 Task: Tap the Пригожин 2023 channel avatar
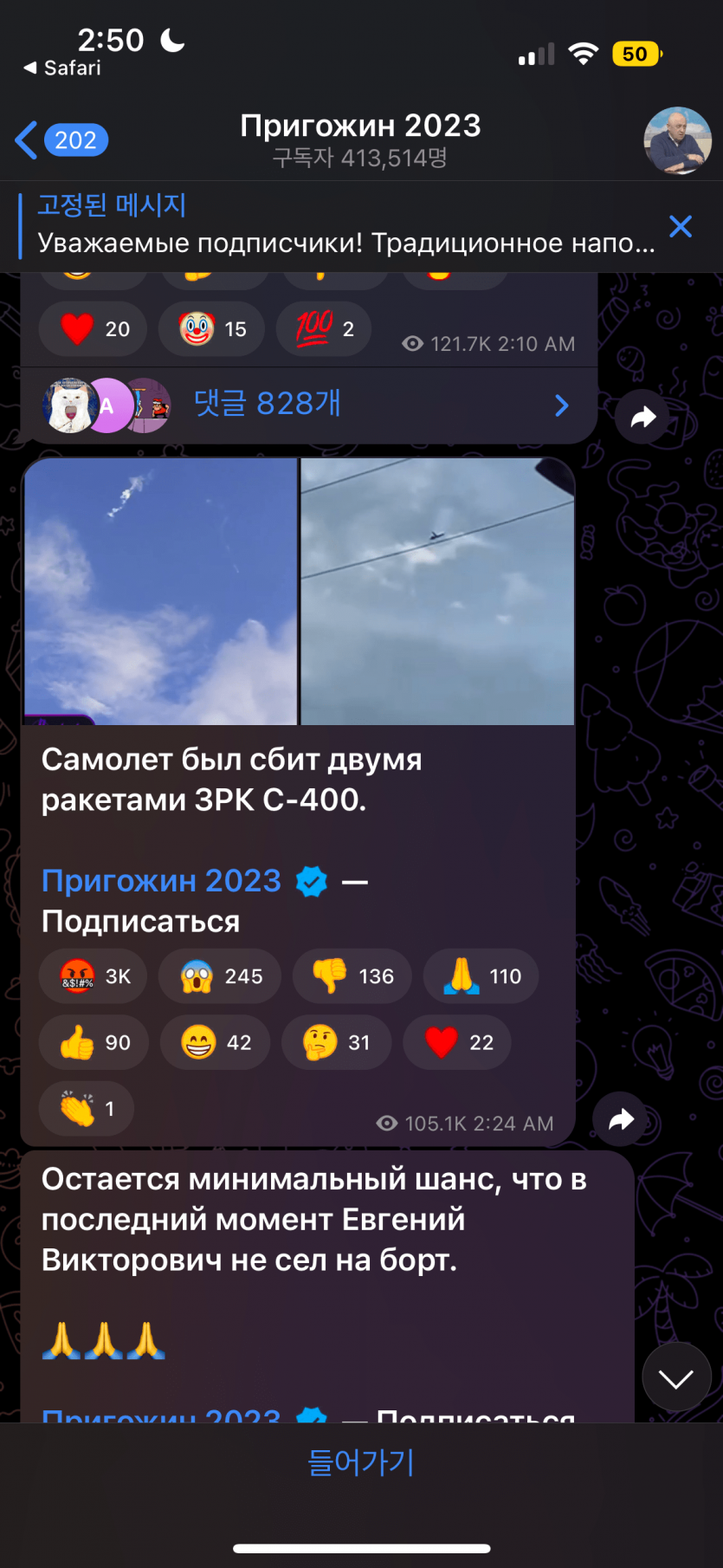[678, 140]
